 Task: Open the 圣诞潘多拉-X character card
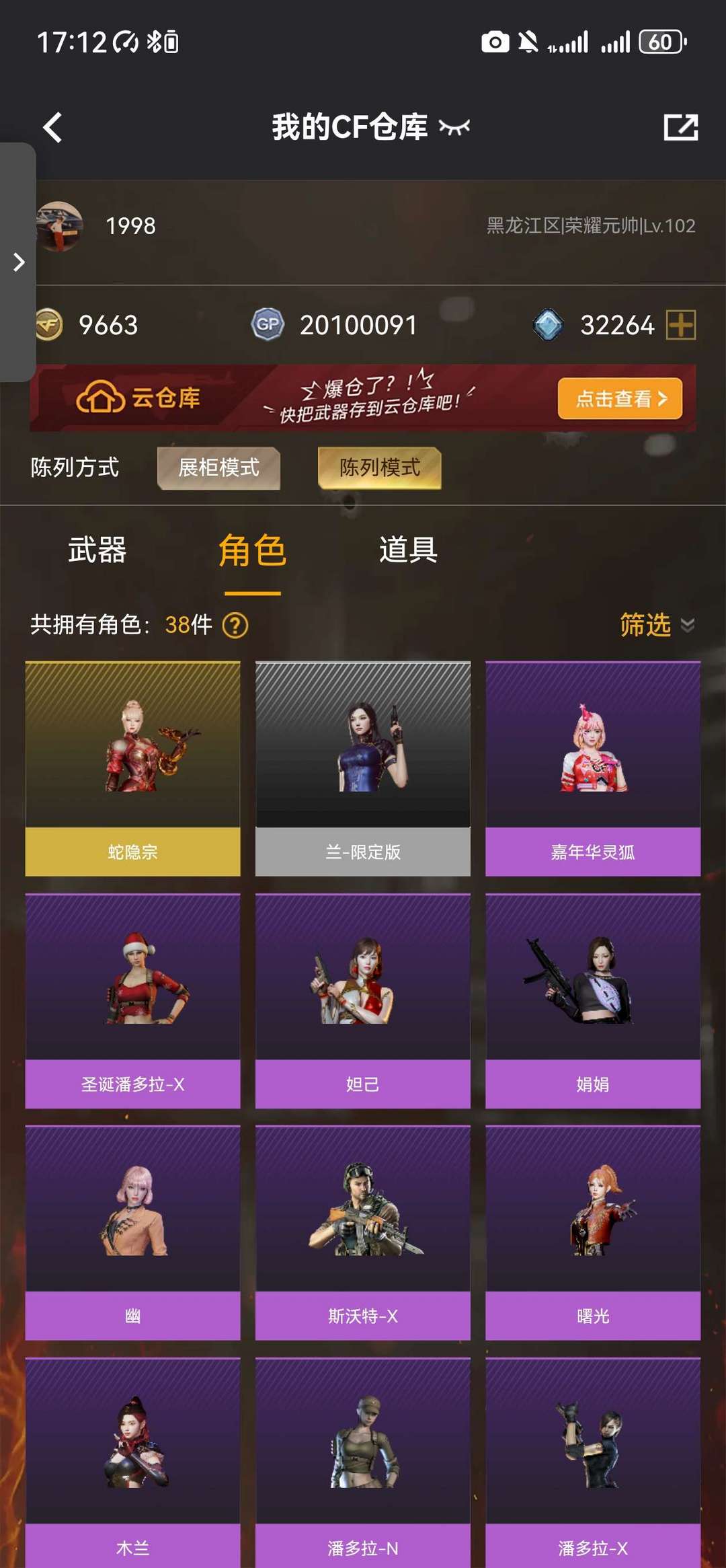point(133,1000)
